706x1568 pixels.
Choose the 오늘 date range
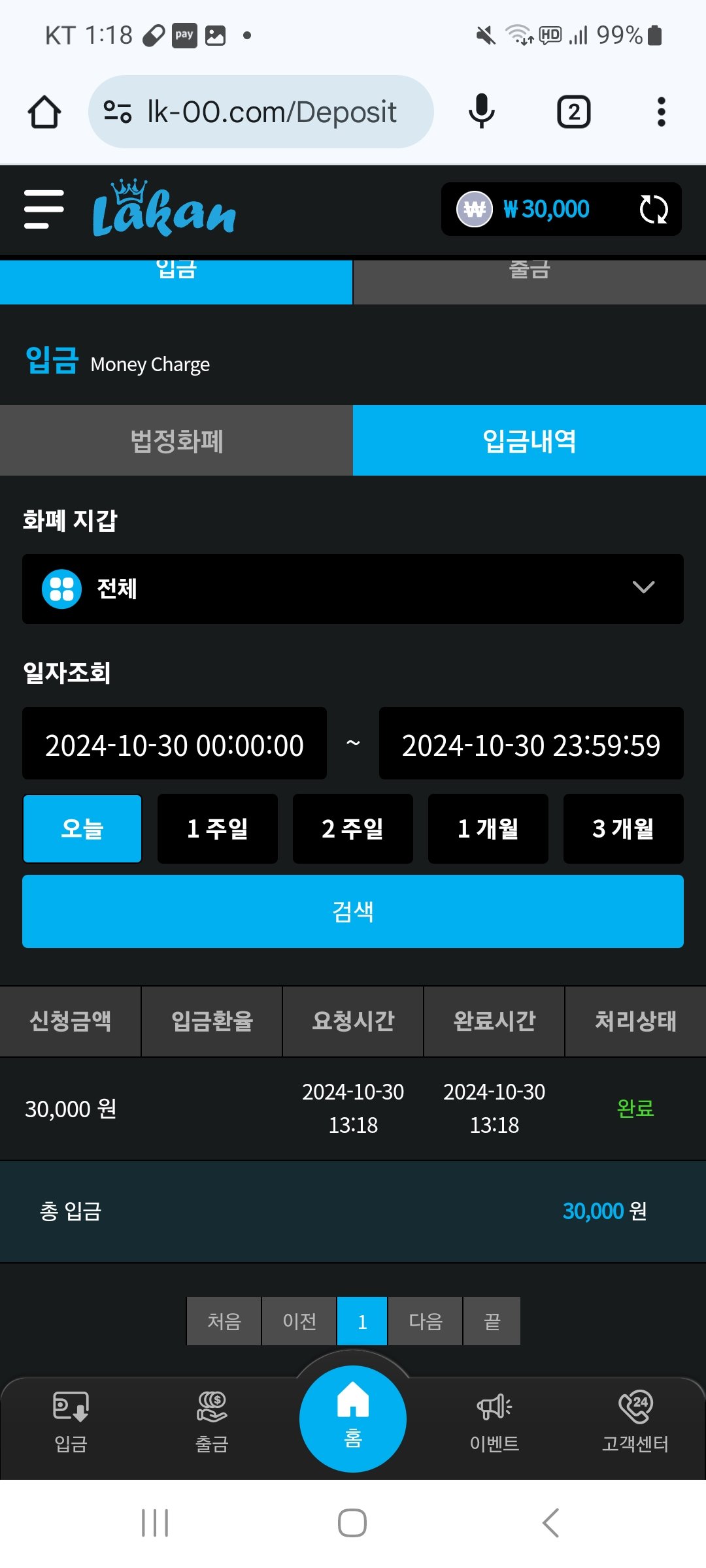coord(82,829)
